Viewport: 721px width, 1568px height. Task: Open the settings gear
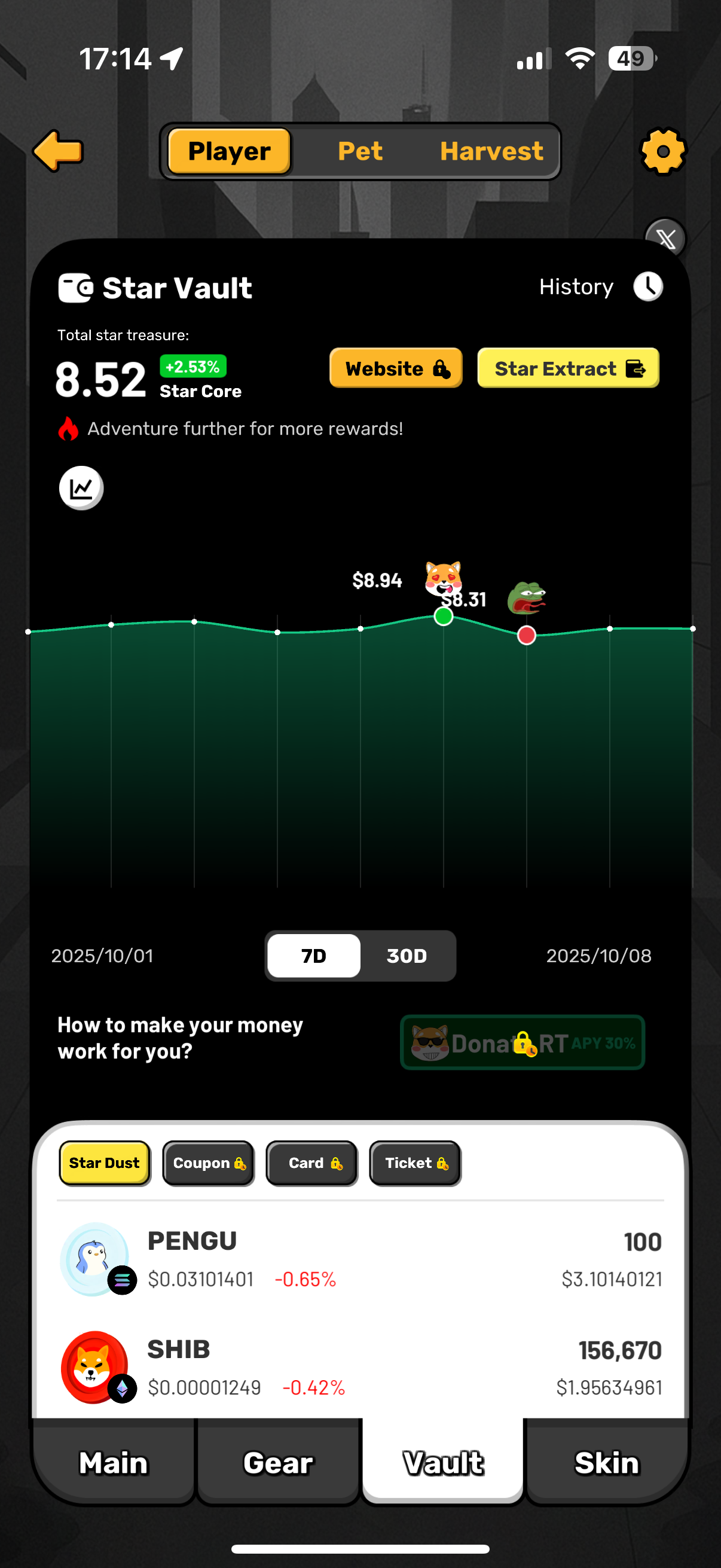(662, 150)
